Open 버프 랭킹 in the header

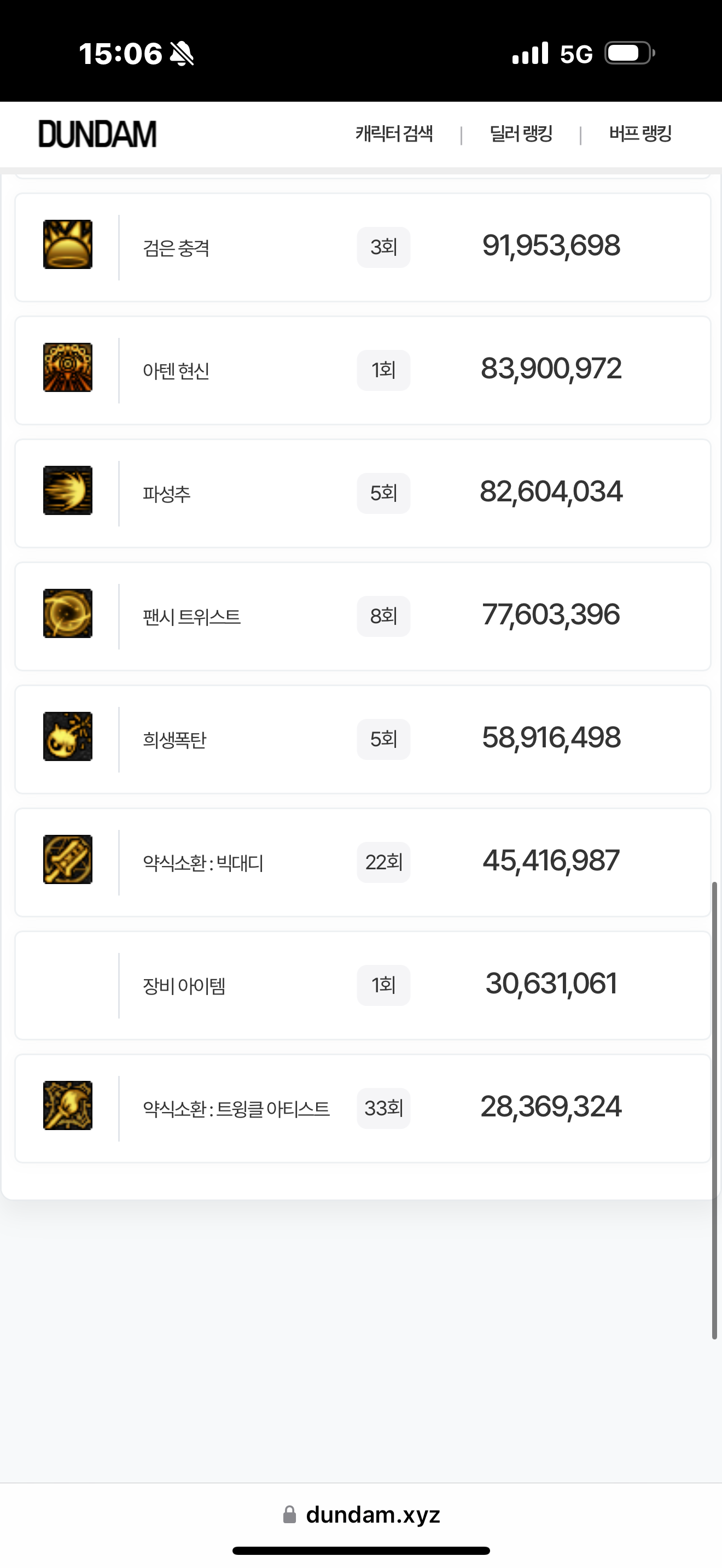pyautogui.click(x=640, y=134)
